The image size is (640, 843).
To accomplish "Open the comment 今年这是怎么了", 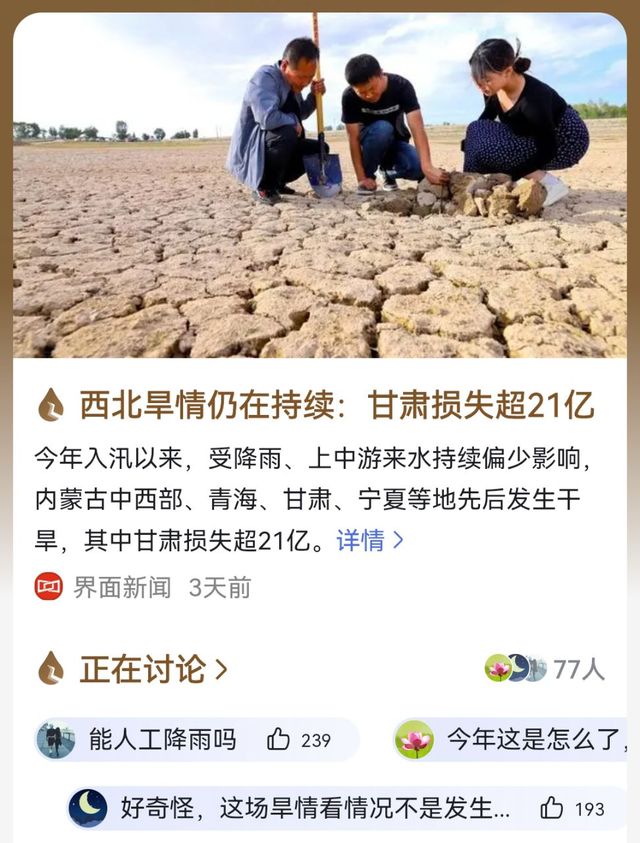I will (535, 740).
